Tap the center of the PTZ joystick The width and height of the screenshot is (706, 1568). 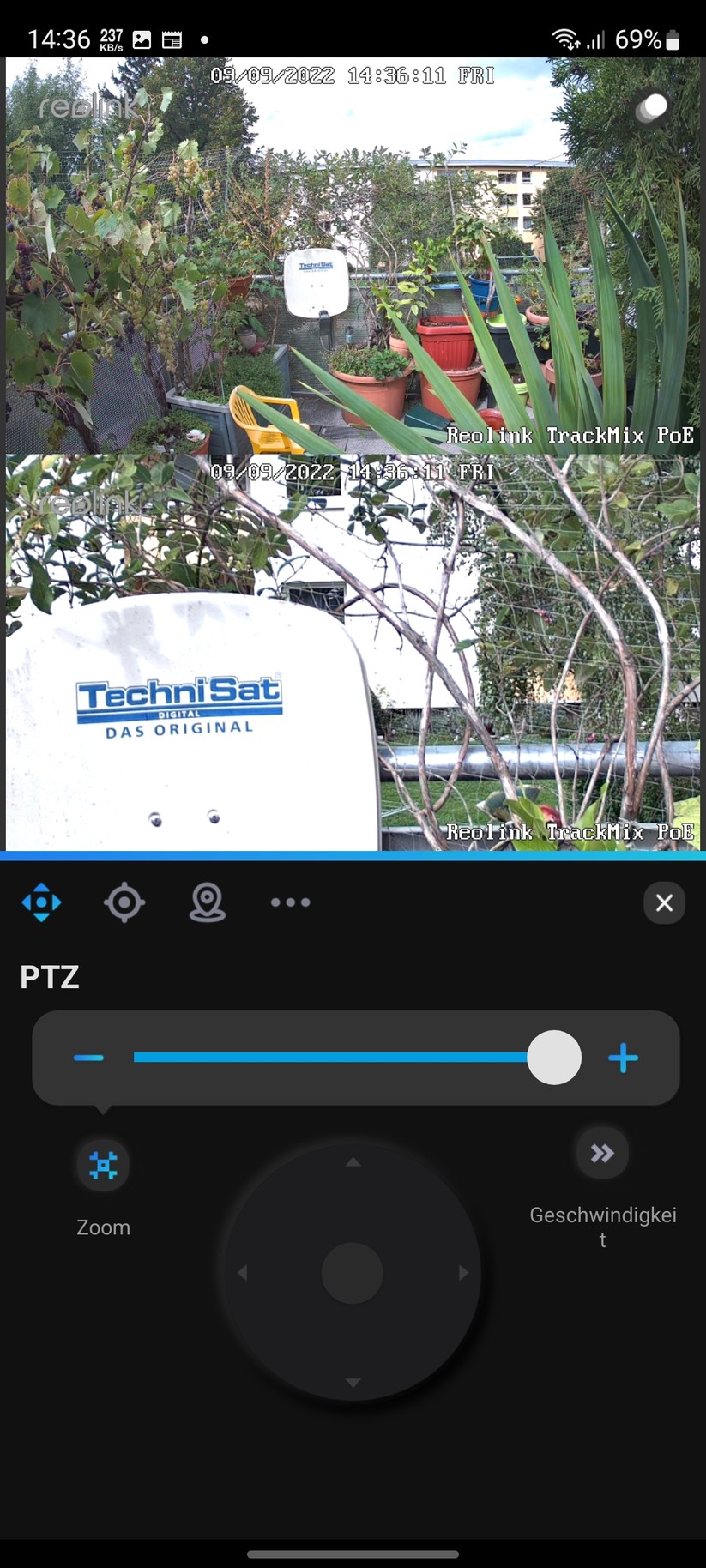tap(352, 1272)
